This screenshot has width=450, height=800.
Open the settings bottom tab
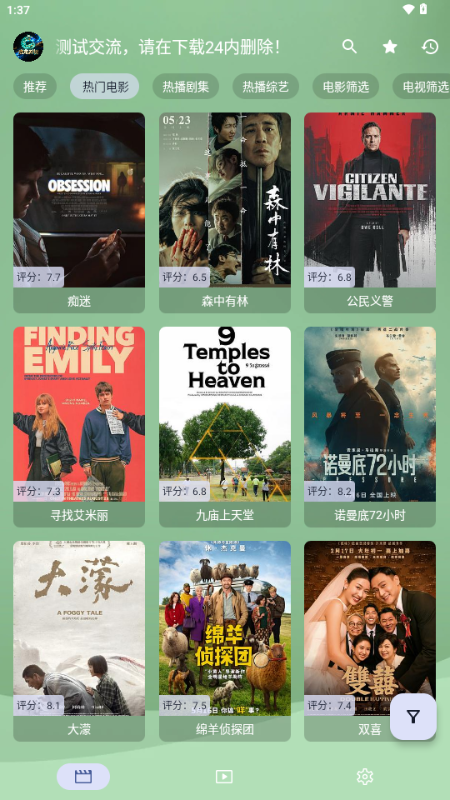tap(365, 777)
